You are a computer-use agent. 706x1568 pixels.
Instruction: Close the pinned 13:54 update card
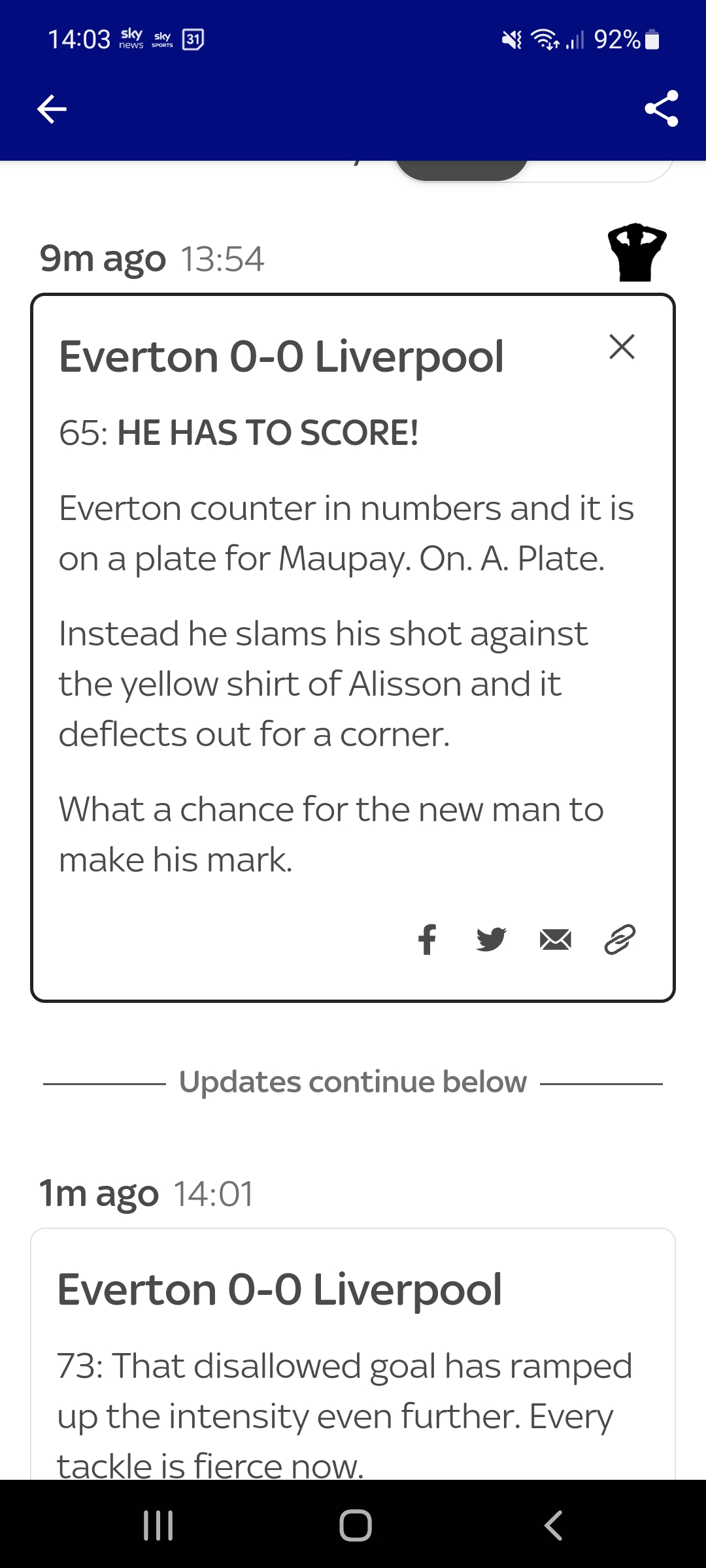coord(622,346)
